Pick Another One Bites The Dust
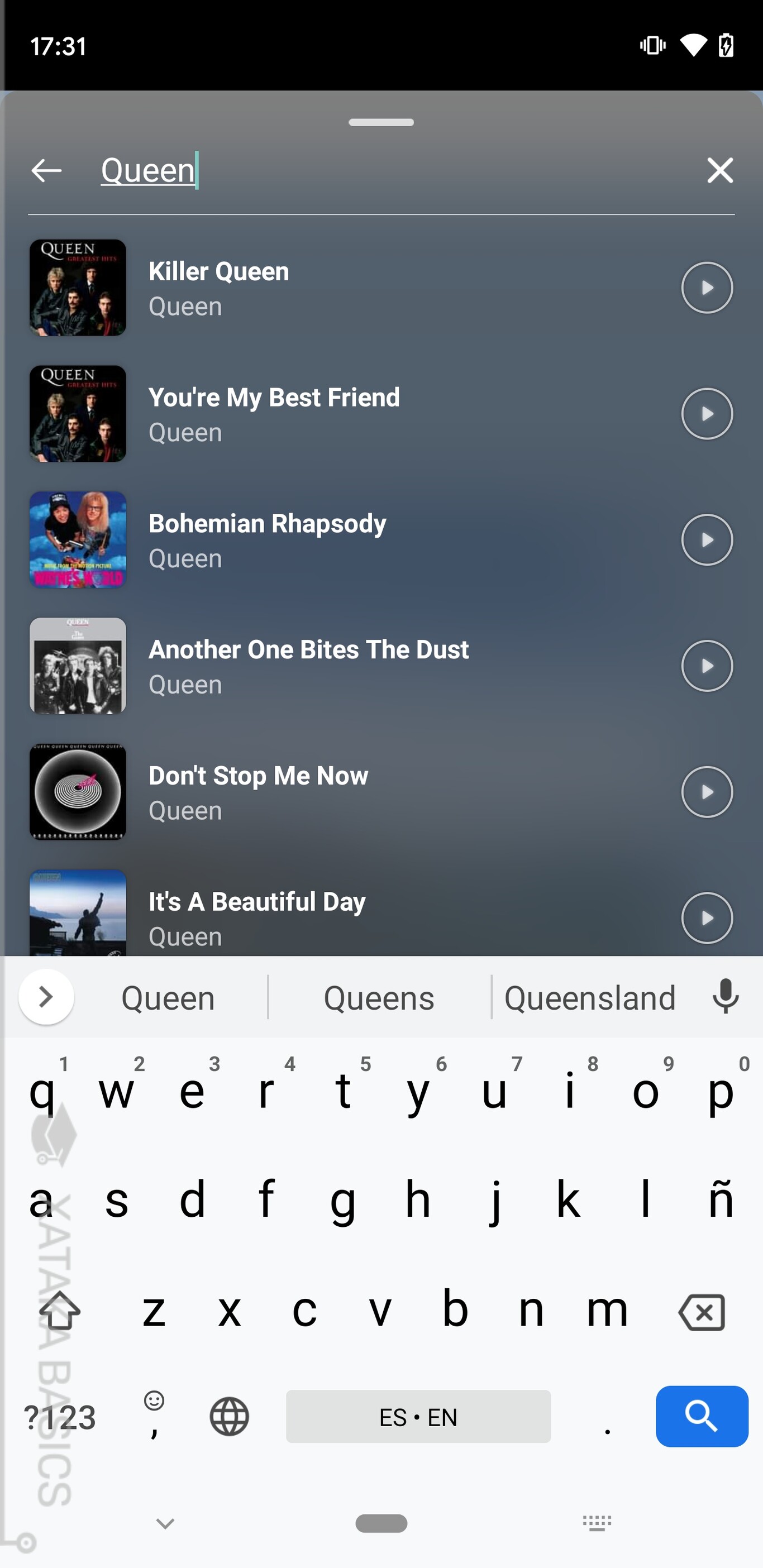 point(381,666)
